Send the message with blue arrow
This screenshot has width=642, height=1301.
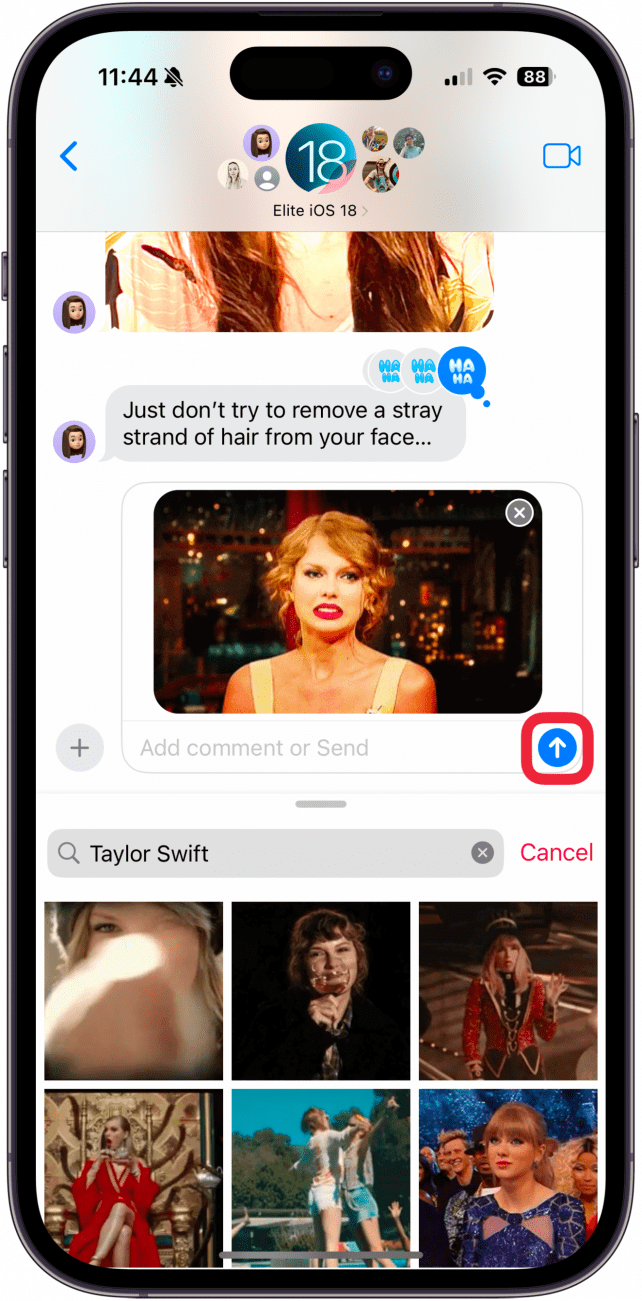point(558,747)
